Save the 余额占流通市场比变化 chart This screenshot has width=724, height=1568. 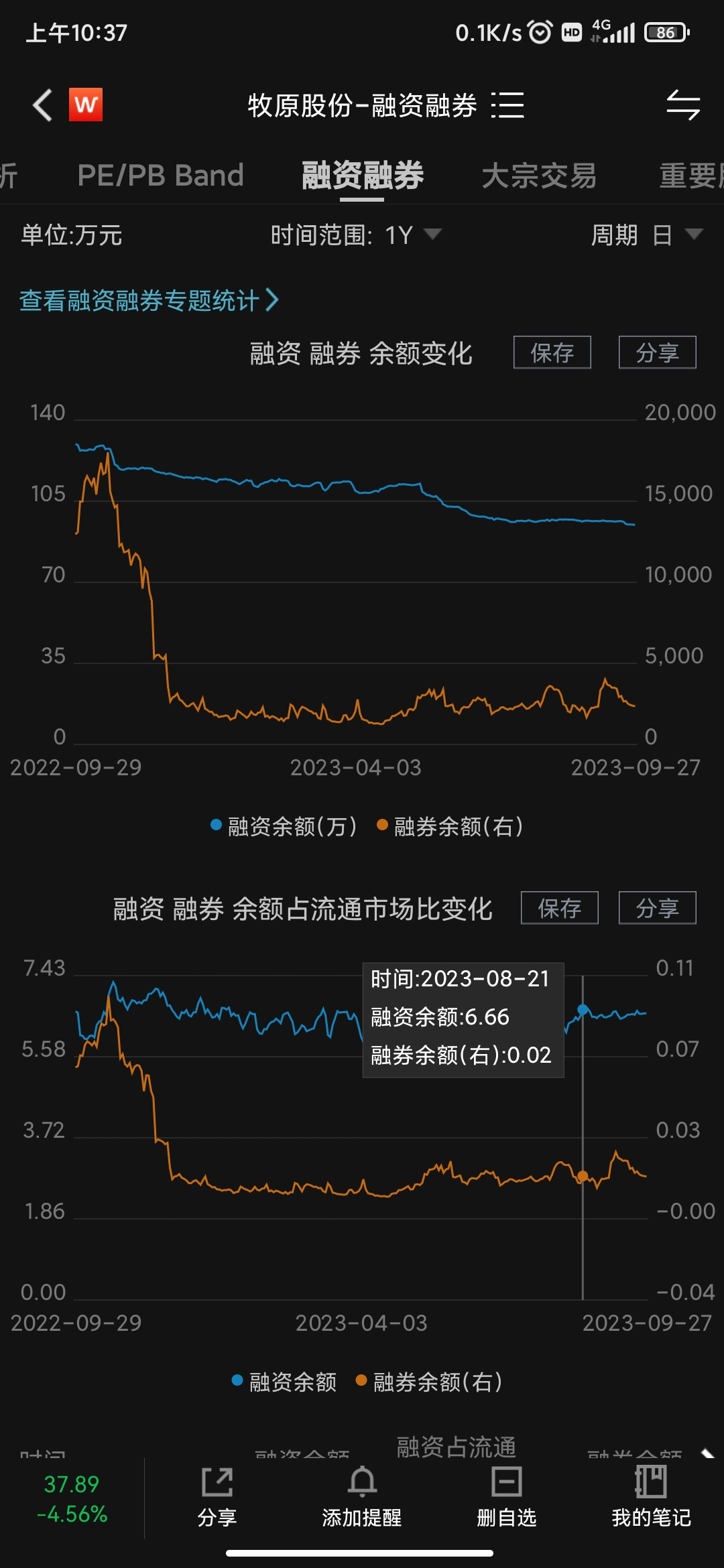[559, 908]
